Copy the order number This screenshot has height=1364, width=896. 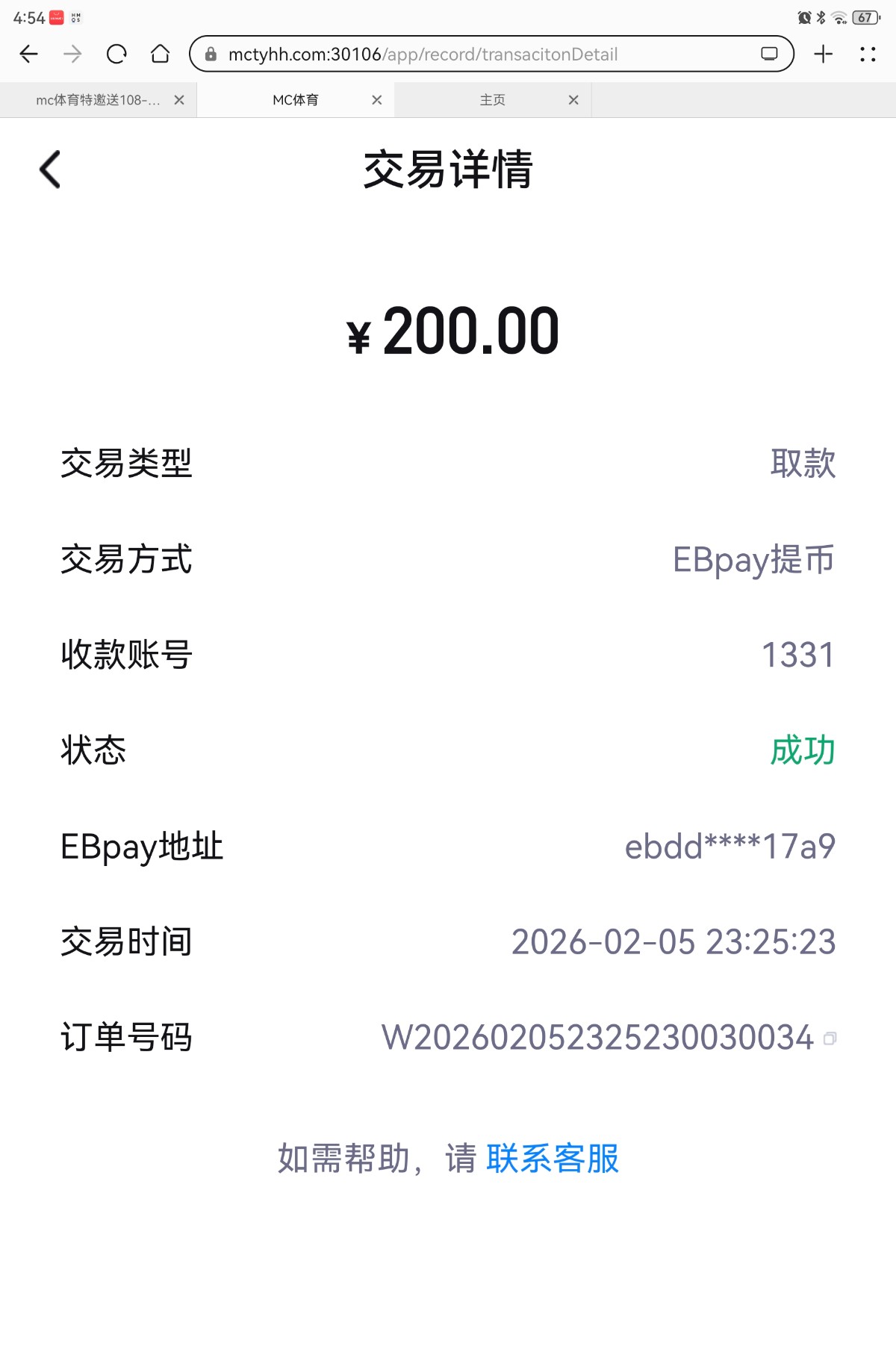click(830, 1038)
